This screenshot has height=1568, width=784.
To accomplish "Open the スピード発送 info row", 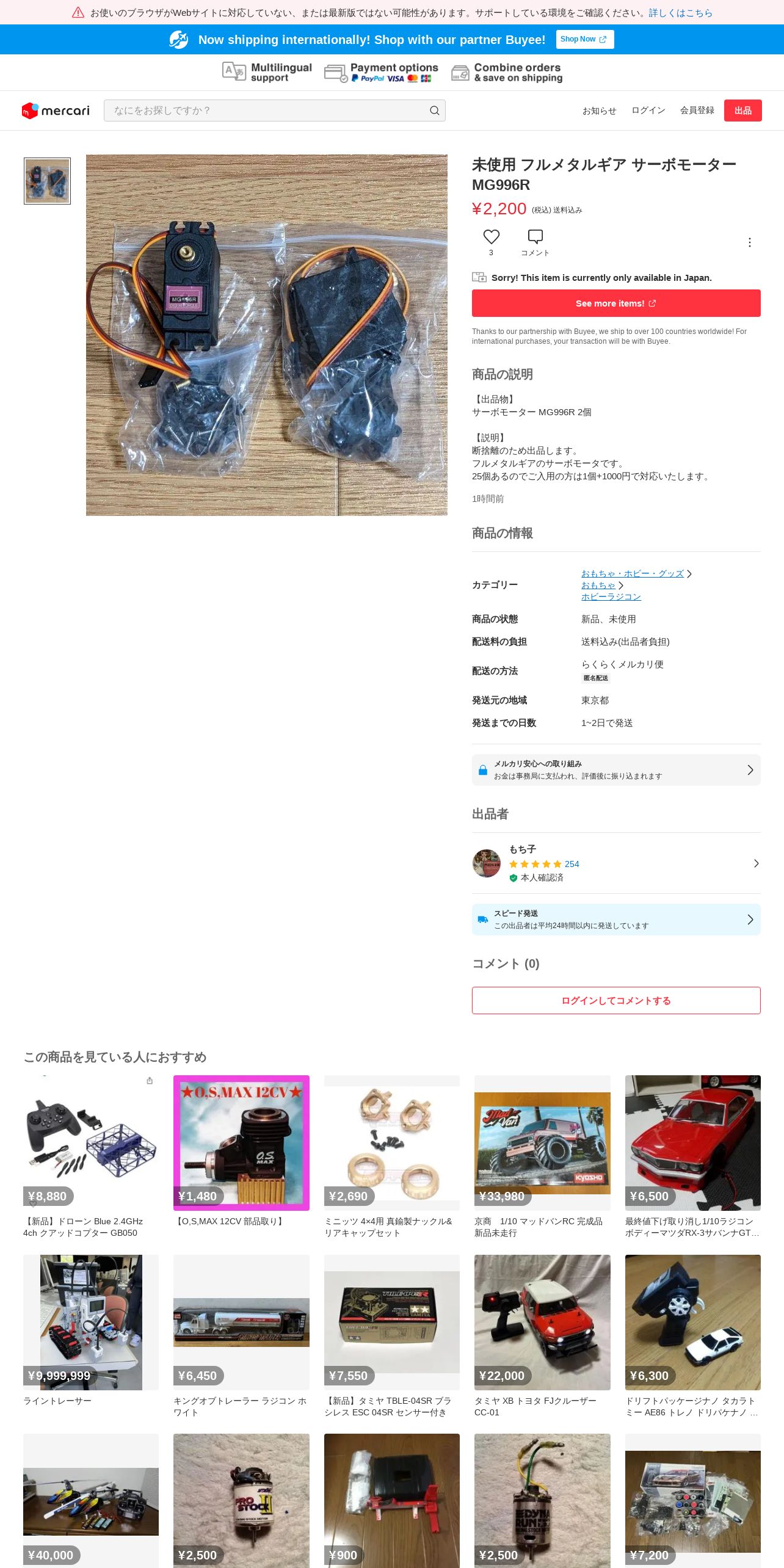I will point(616,920).
